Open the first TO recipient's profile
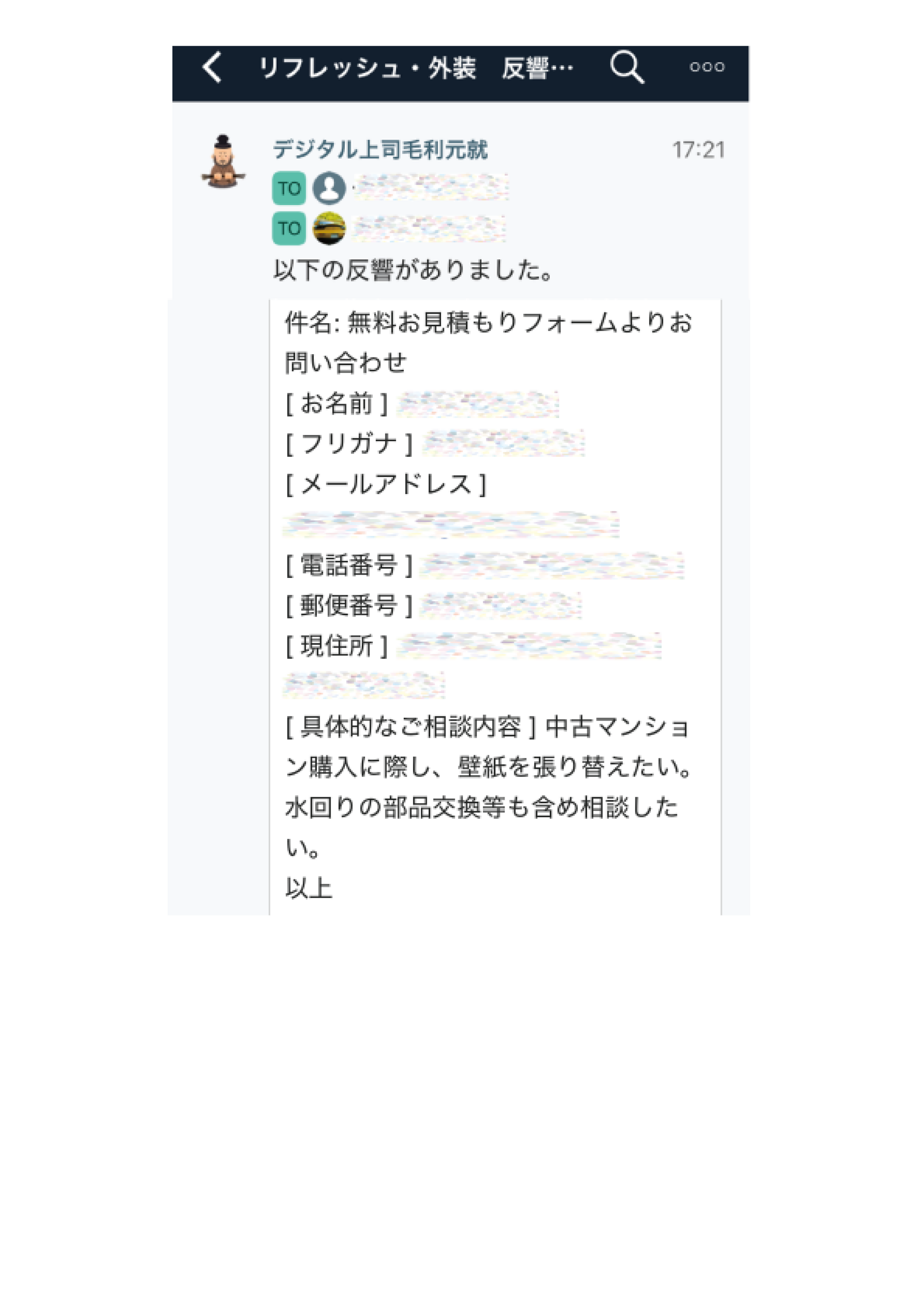The image size is (924, 1308). pos(329,188)
